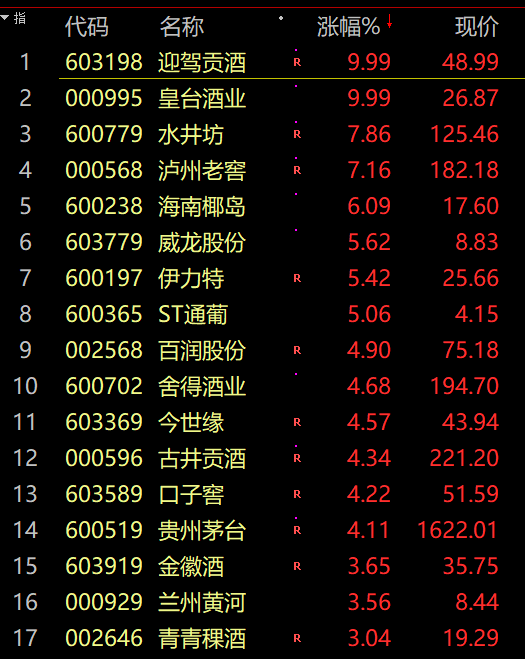Screen dimensions: 525x659
Task: Open the 海南椰岛 row
Action: point(262,206)
